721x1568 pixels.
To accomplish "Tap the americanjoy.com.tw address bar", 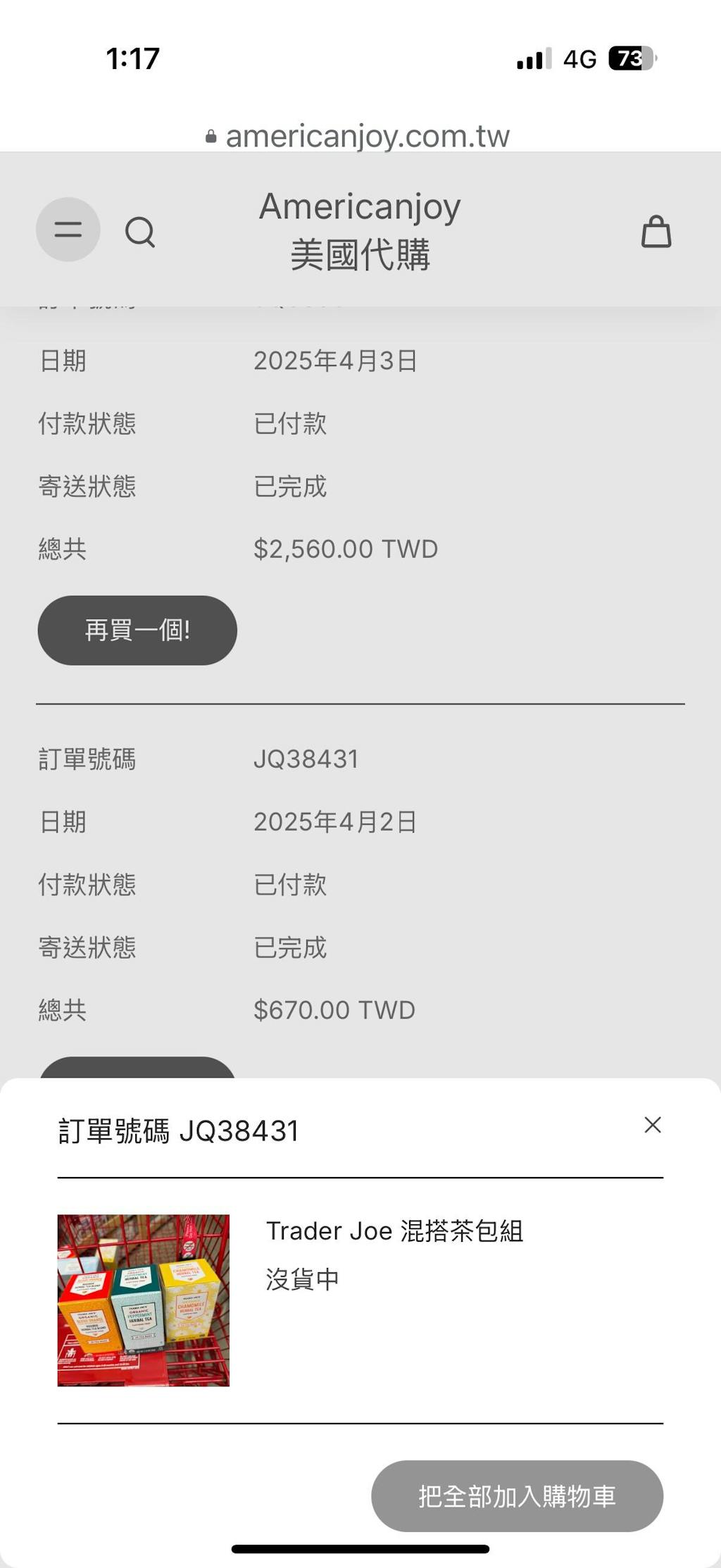I will click(360, 136).
